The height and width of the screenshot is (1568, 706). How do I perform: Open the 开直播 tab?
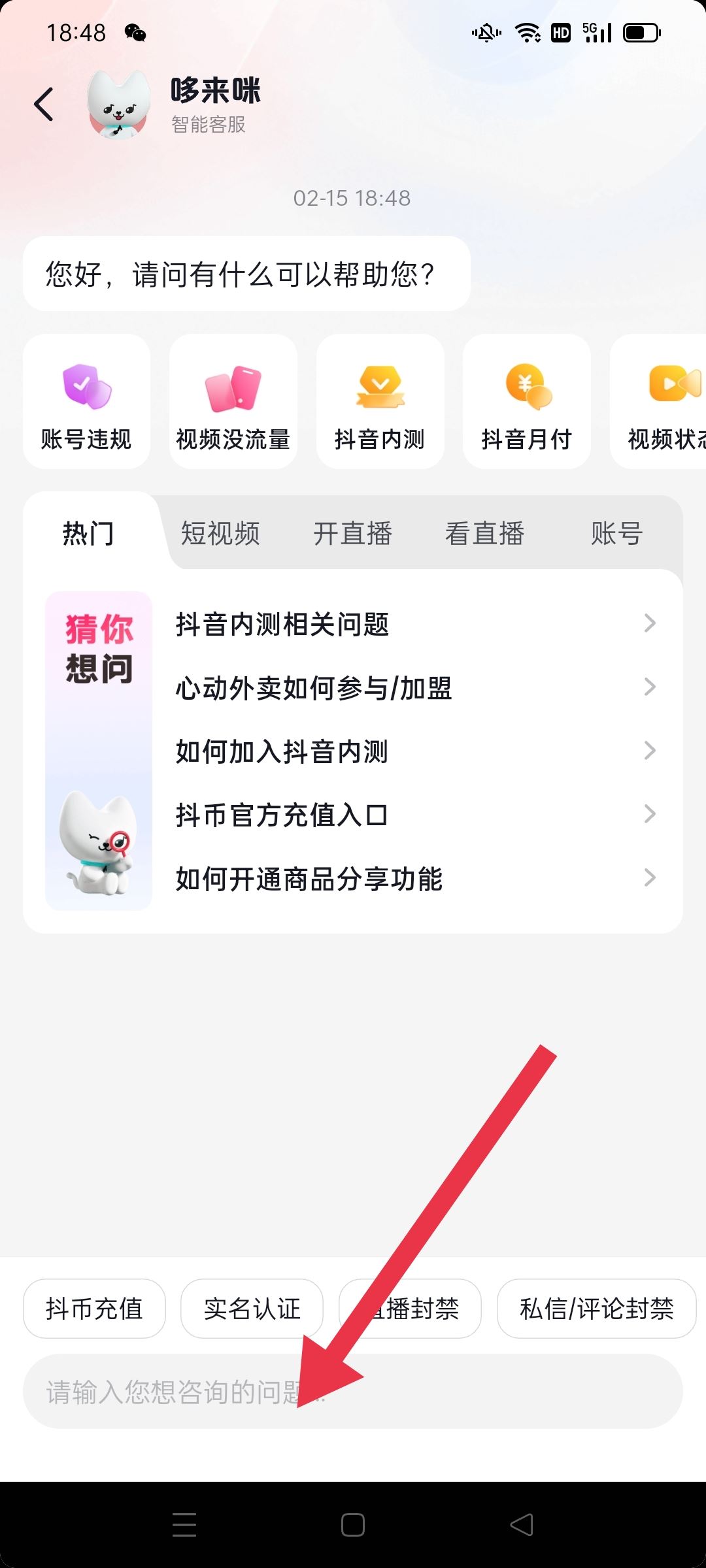[352, 534]
